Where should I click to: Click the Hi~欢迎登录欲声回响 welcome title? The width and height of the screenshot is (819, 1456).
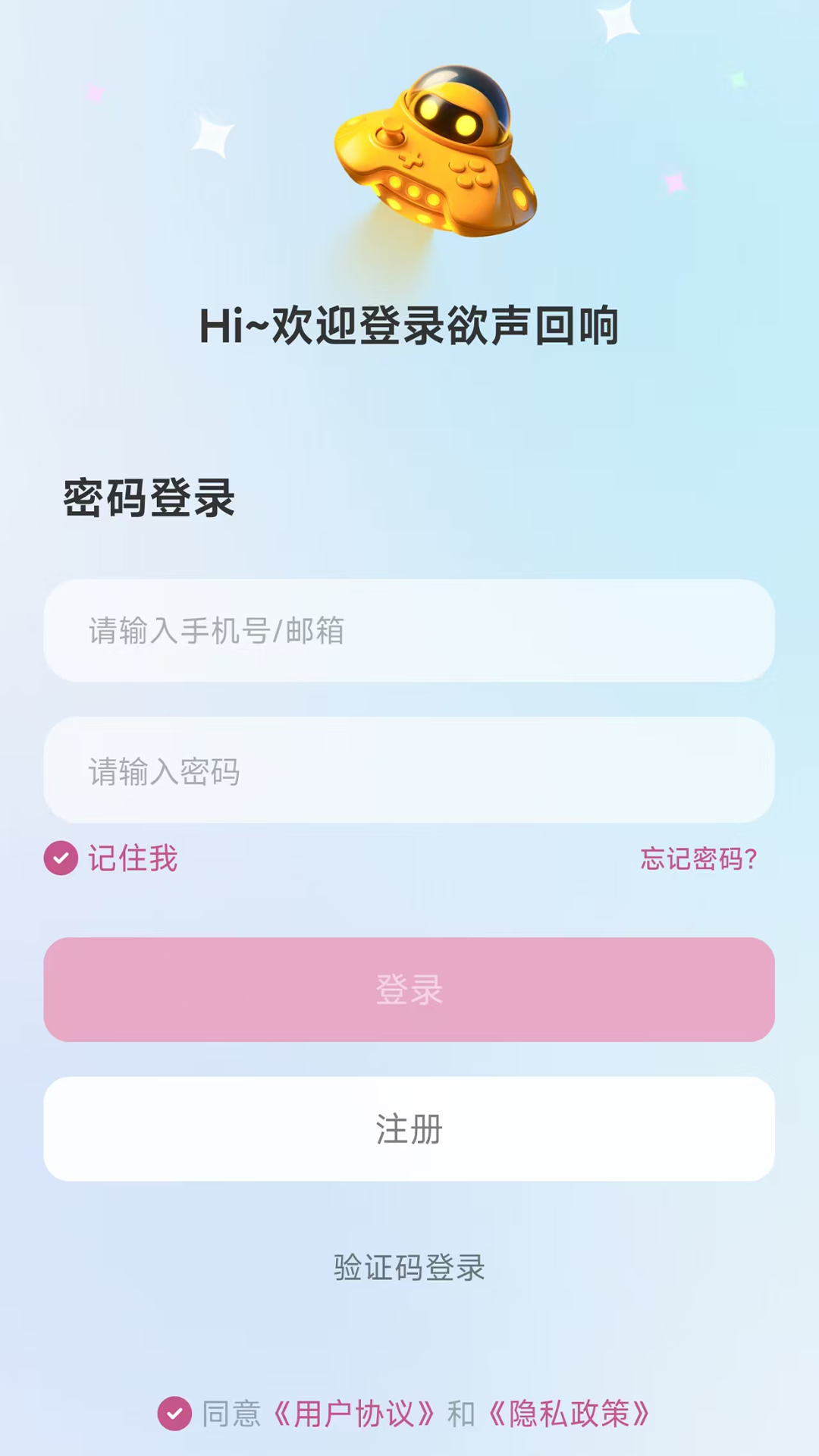coord(409,323)
